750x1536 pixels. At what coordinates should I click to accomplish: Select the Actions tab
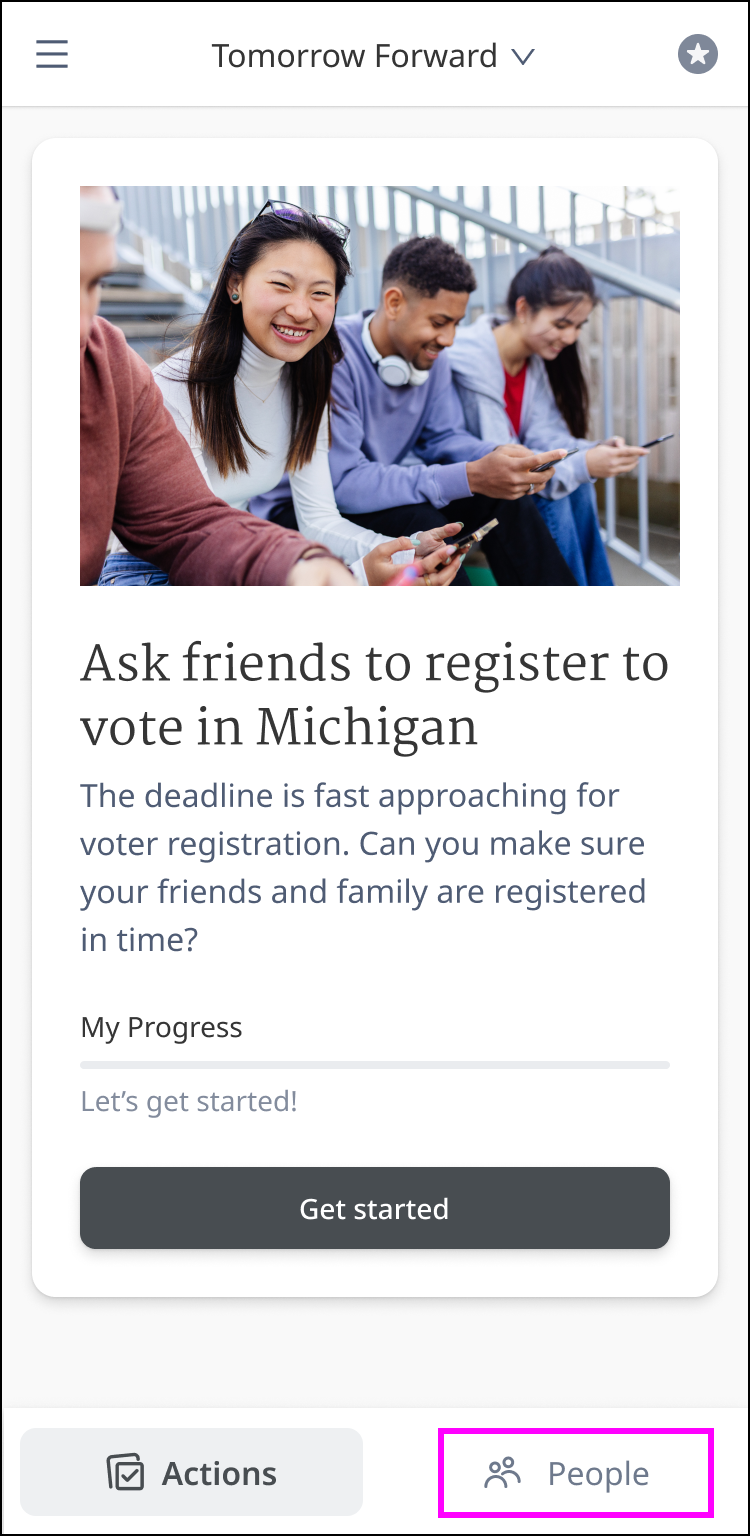(192, 1472)
